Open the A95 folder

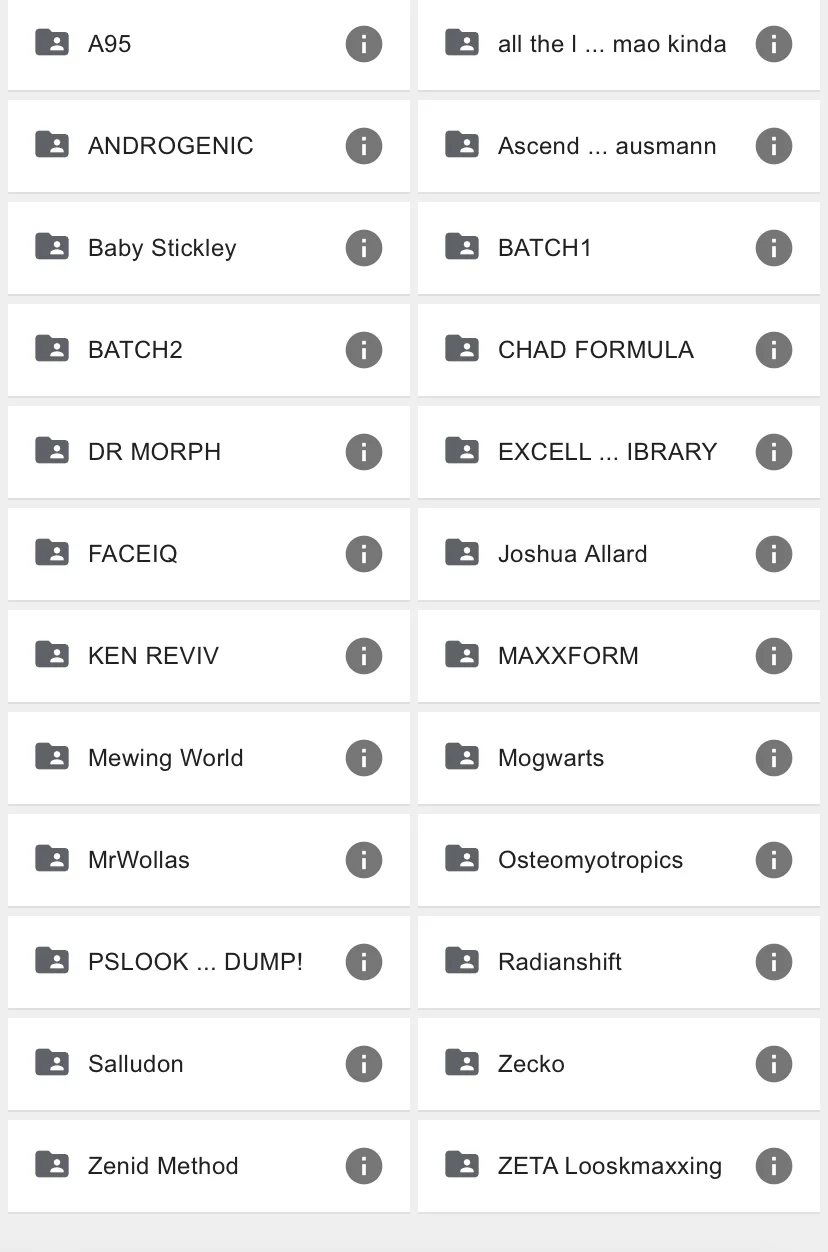pos(110,44)
